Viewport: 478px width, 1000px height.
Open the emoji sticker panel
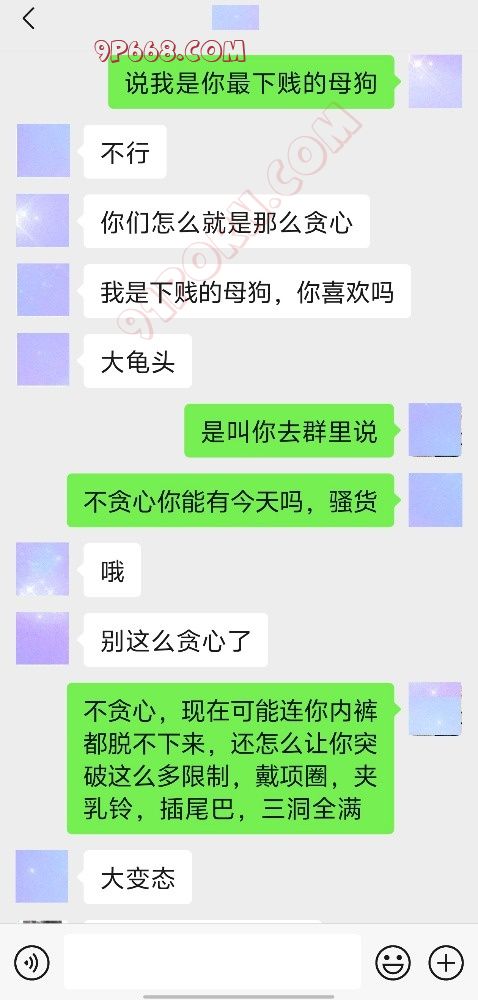pos(393,962)
